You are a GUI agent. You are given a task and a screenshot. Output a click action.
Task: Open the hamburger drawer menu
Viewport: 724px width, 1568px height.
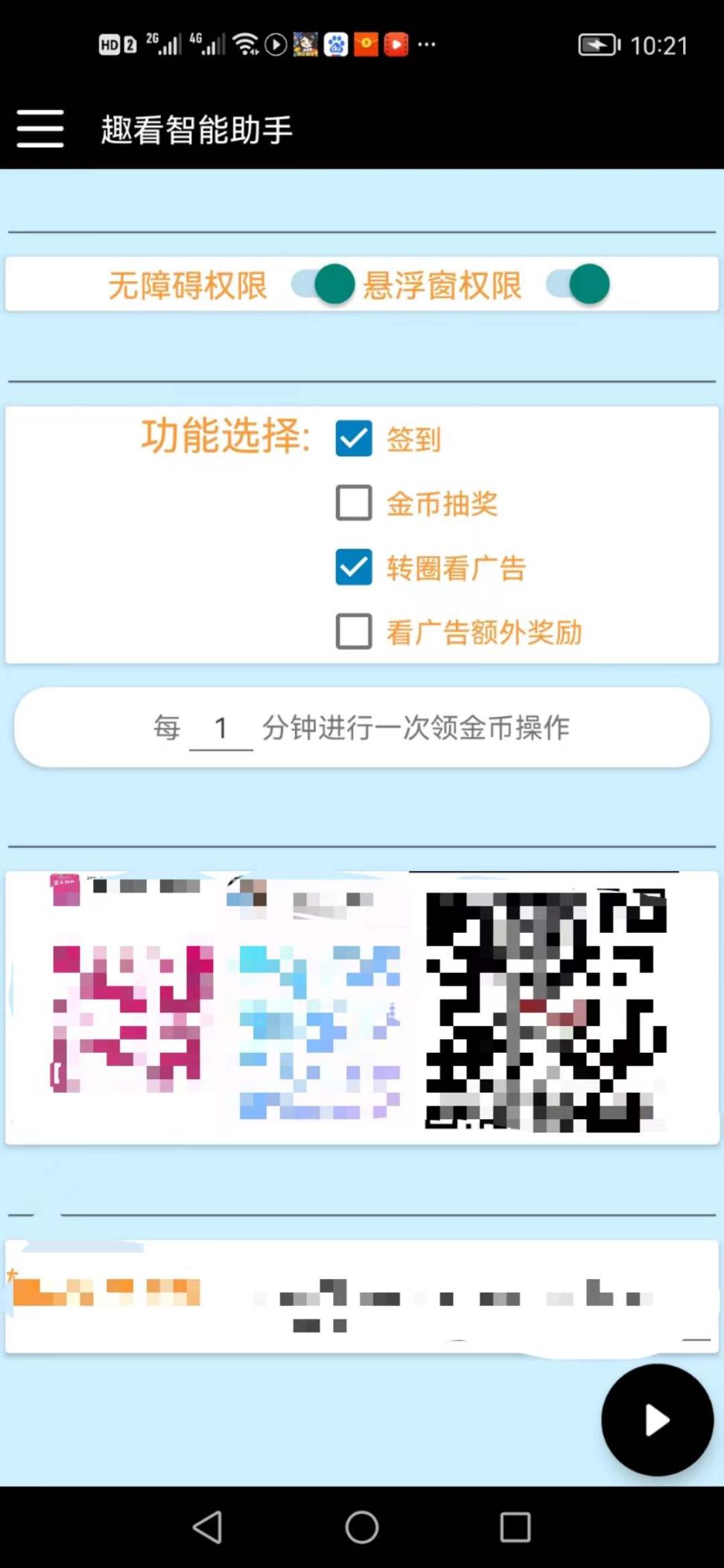tap(40, 129)
